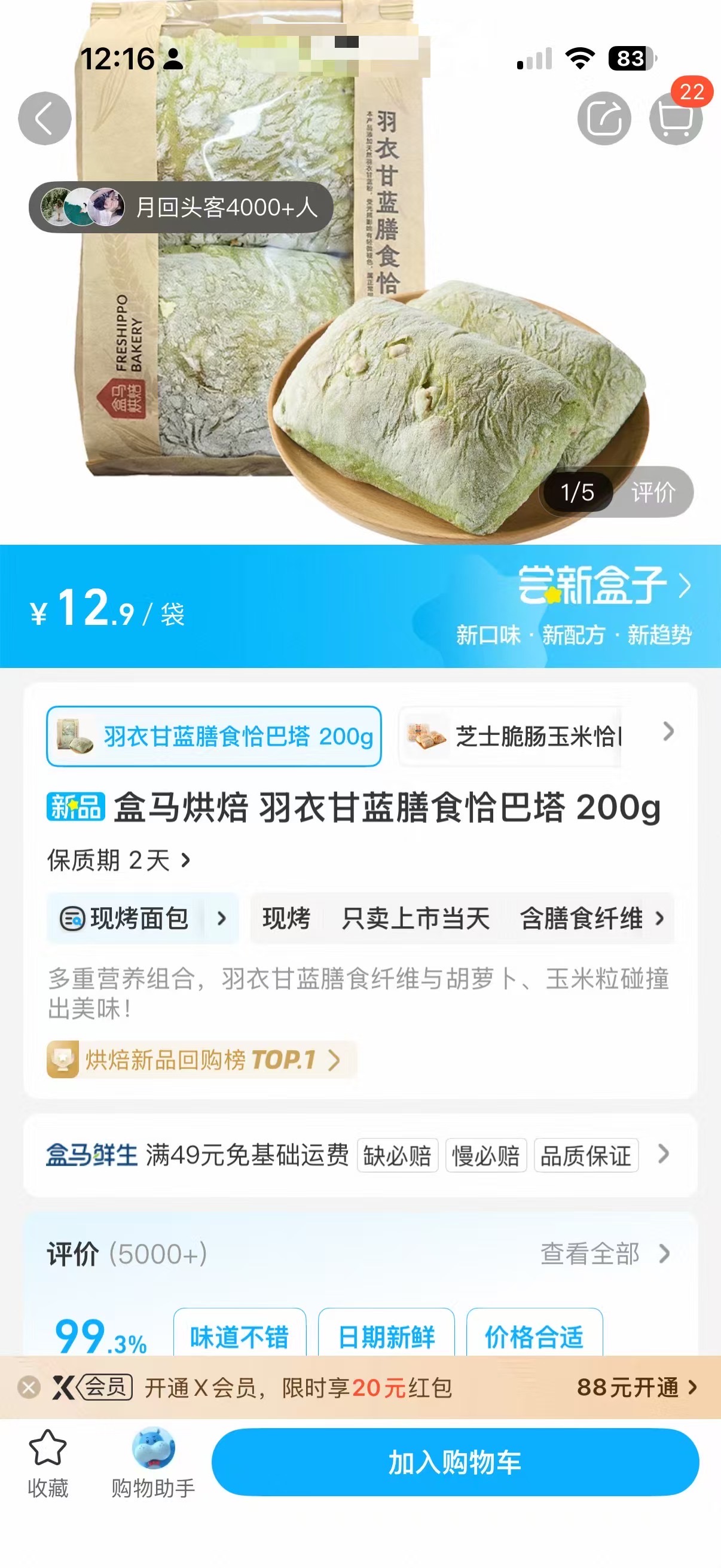Image resolution: width=721 pixels, height=1568 pixels.
Task: Dismiss the X会员 promotion banner
Action: click(x=29, y=1388)
